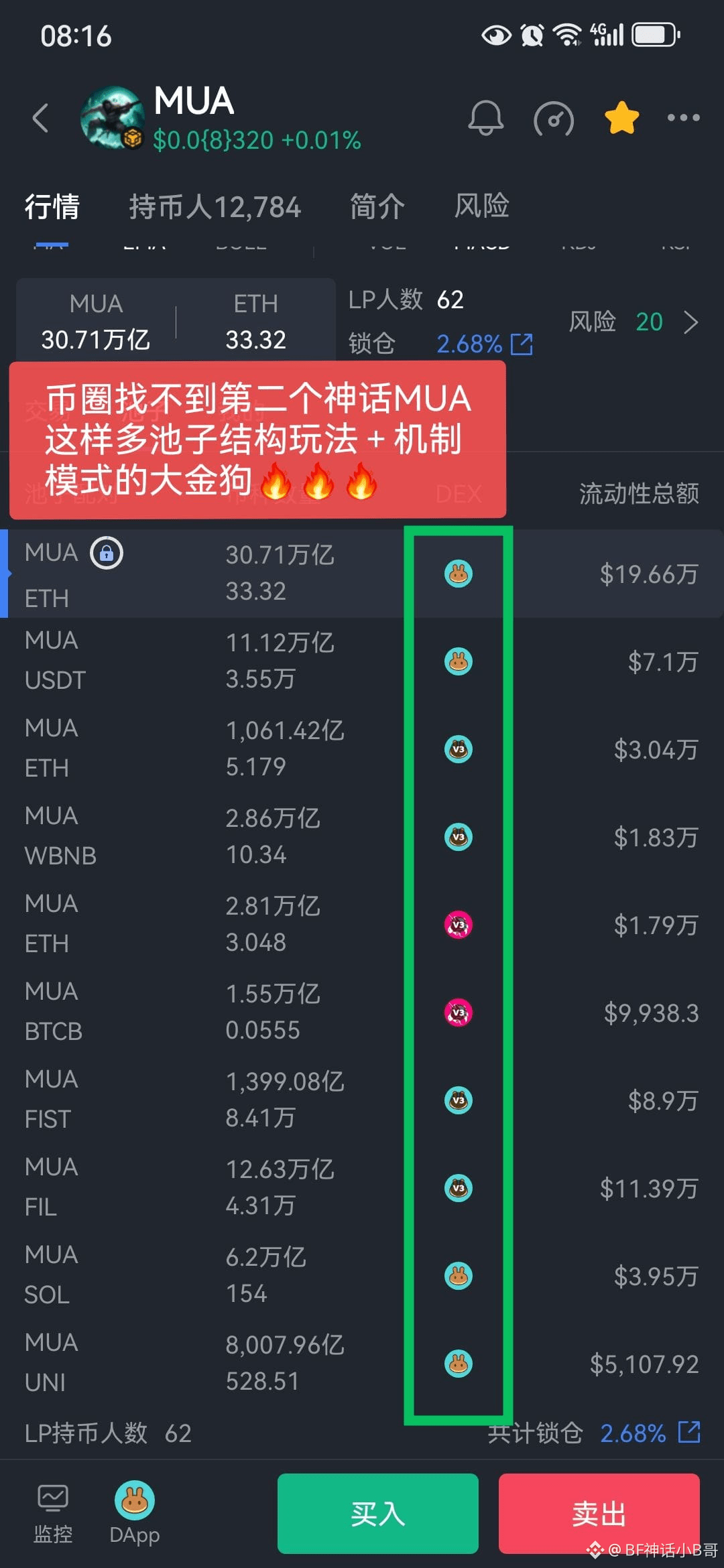This screenshot has height=1568, width=724.
Task: Select the PancakeSwap icon for MUA/ETH pool
Action: [x=458, y=574]
